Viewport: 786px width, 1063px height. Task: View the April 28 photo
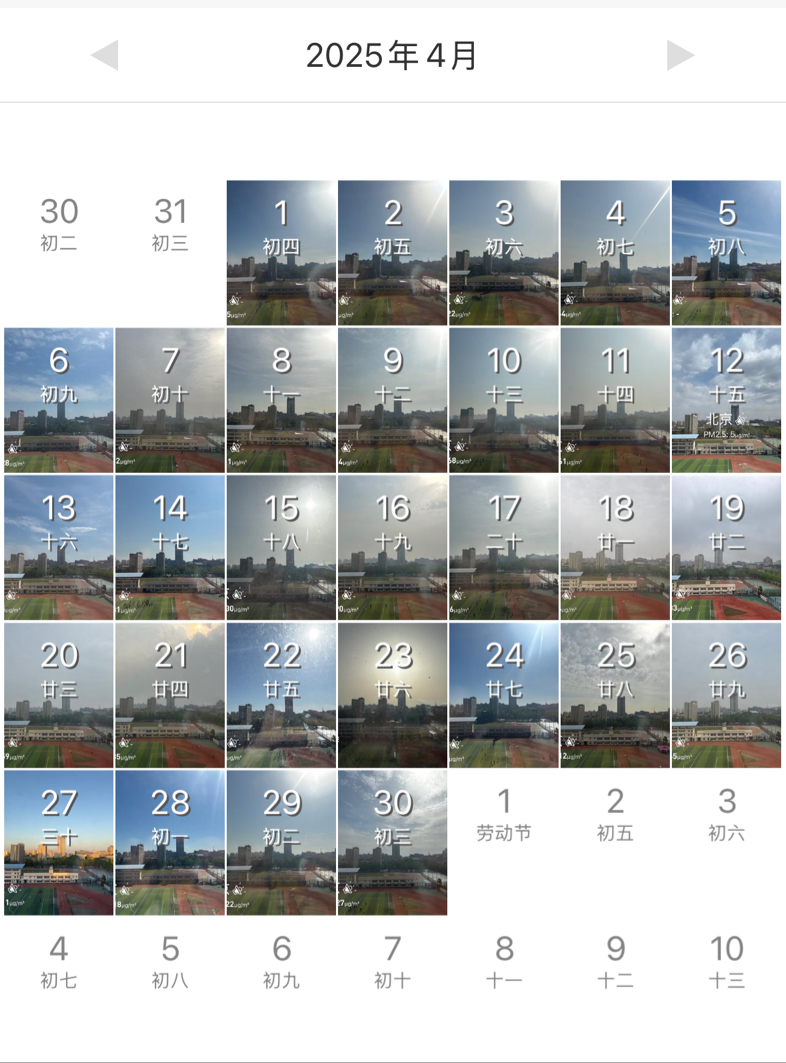click(x=170, y=842)
